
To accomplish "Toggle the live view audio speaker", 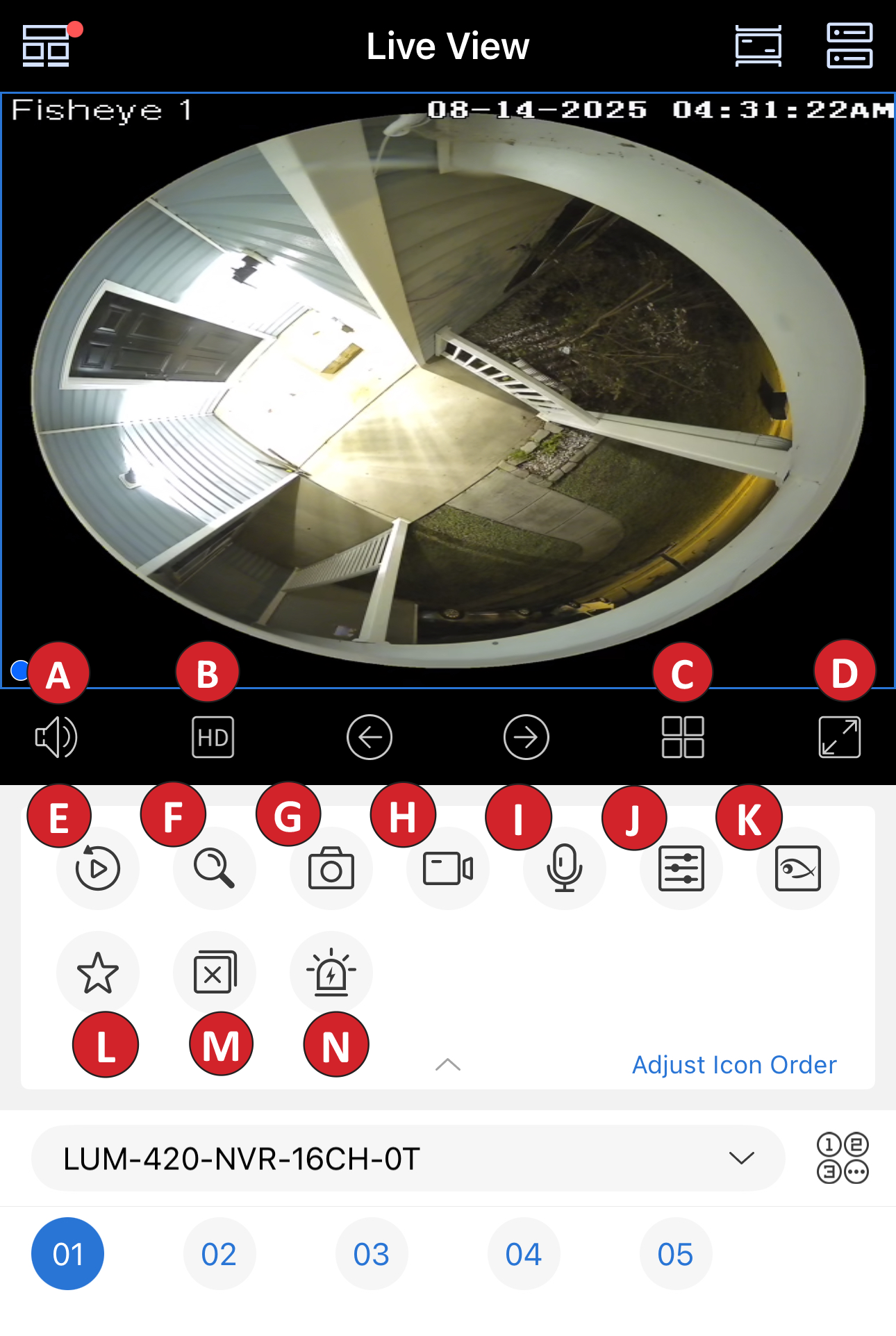I will pyautogui.click(x=56, y=737).
